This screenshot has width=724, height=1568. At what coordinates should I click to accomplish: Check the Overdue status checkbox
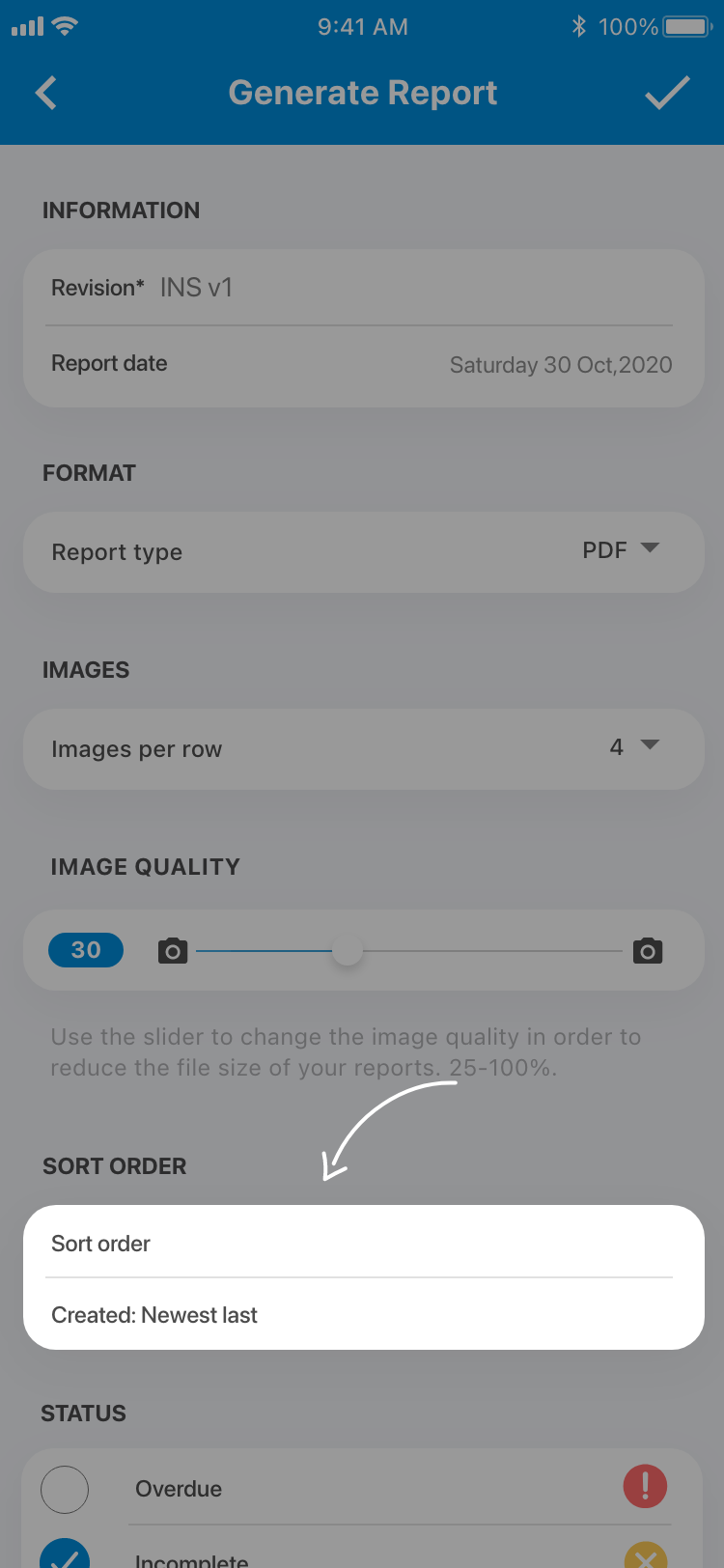tap(65, 1489)
